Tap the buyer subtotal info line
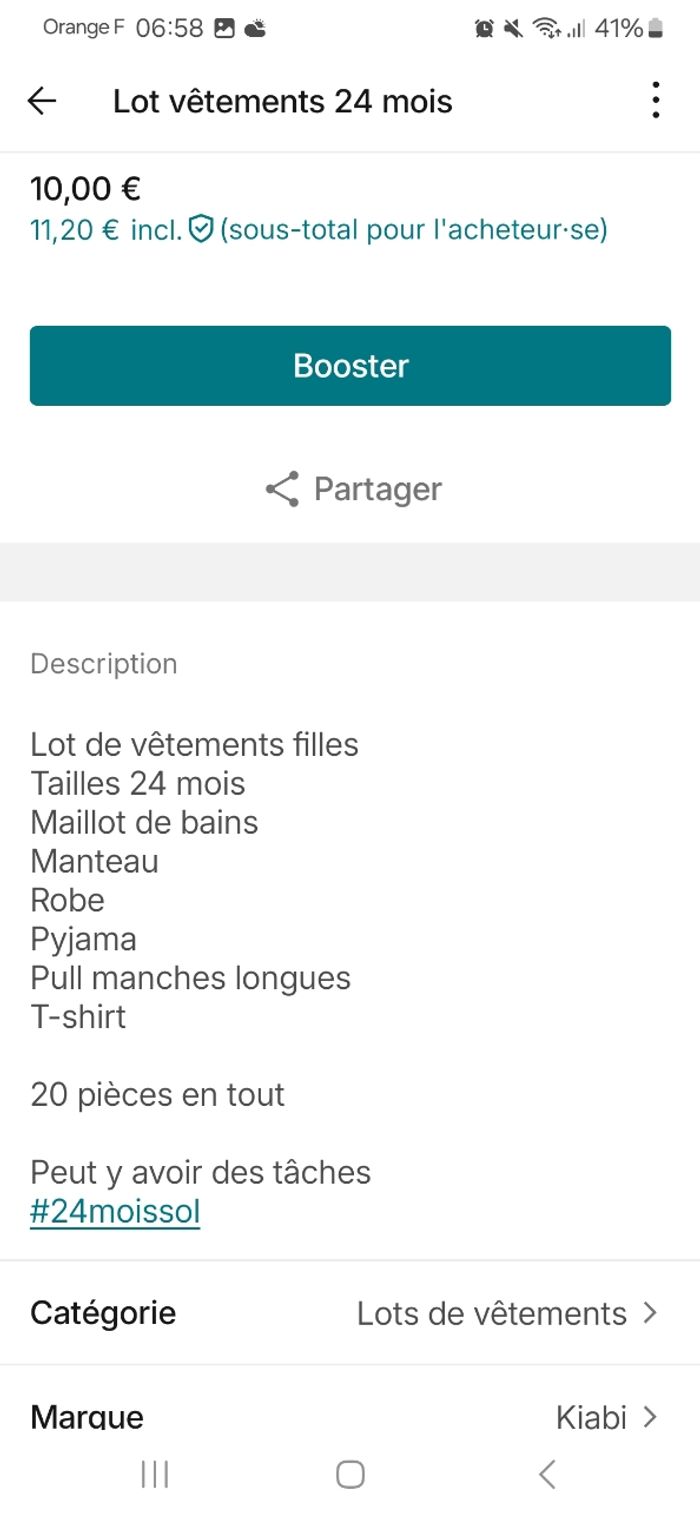 (318, 230)
